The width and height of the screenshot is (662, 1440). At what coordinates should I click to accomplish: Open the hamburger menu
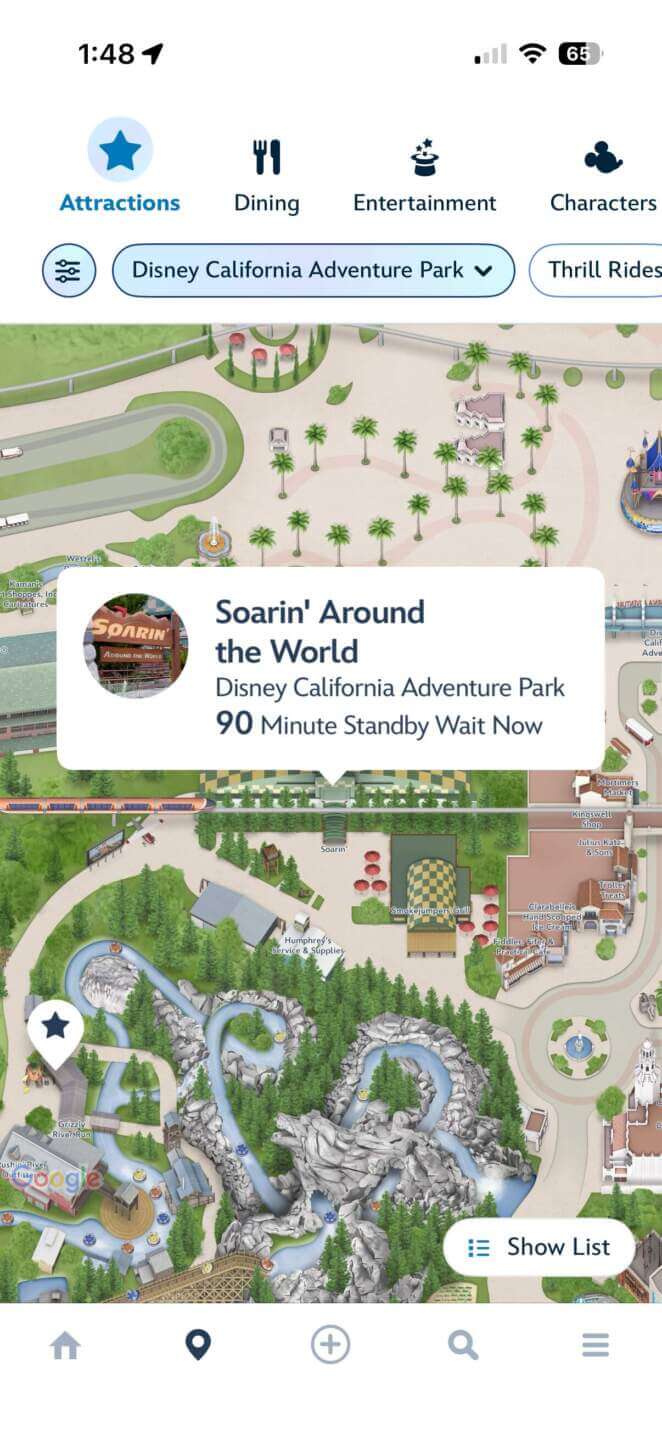coord(595,1346)
